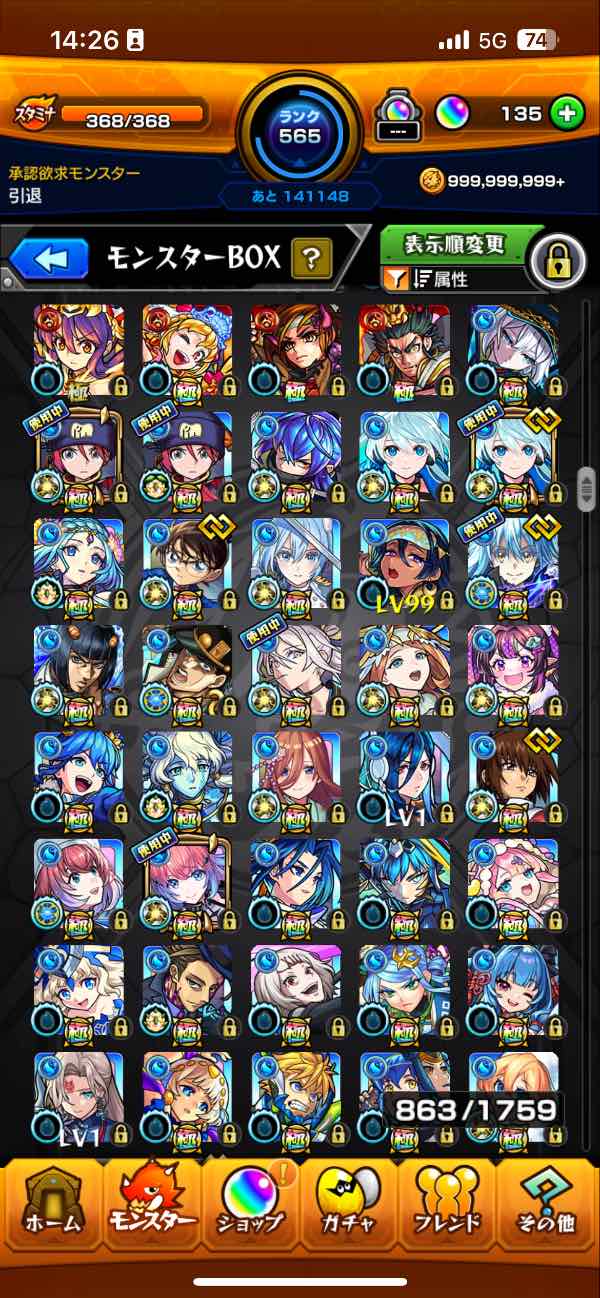Viewport: 600px width, 1298px height.
Task: Go to the ガチャ tab
Action: click(348, 1205)
